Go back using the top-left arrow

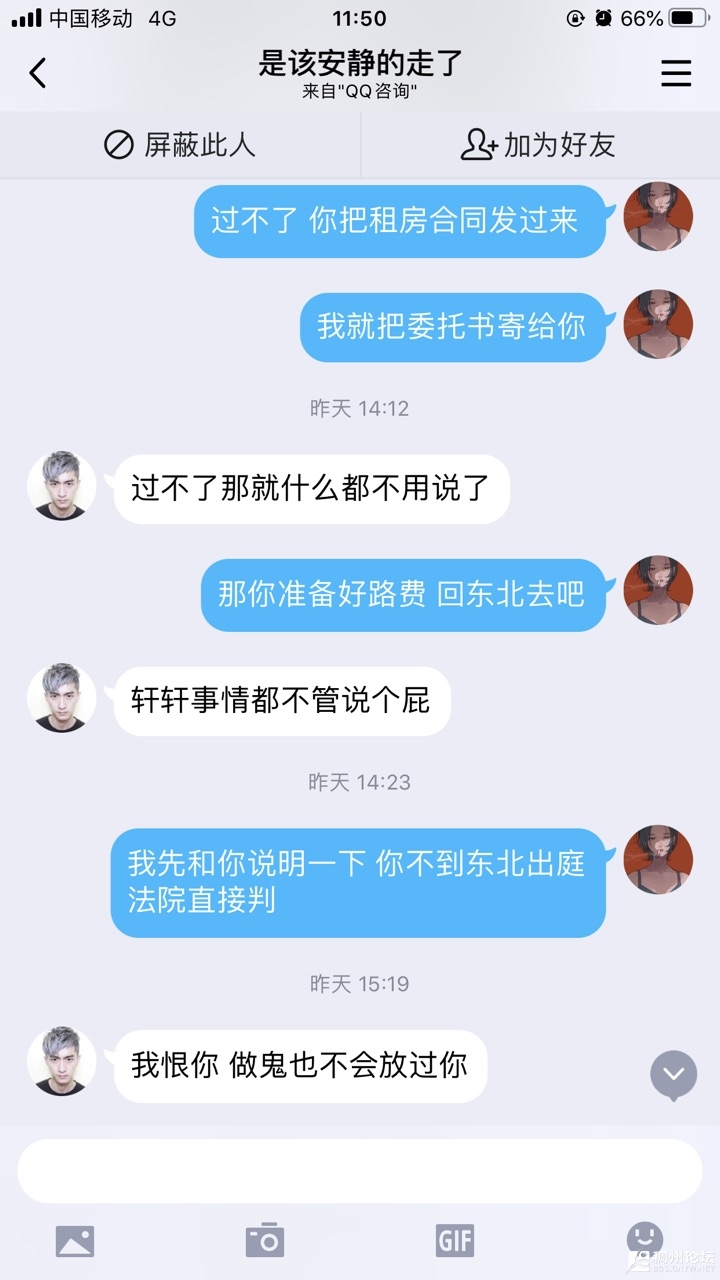38,73
